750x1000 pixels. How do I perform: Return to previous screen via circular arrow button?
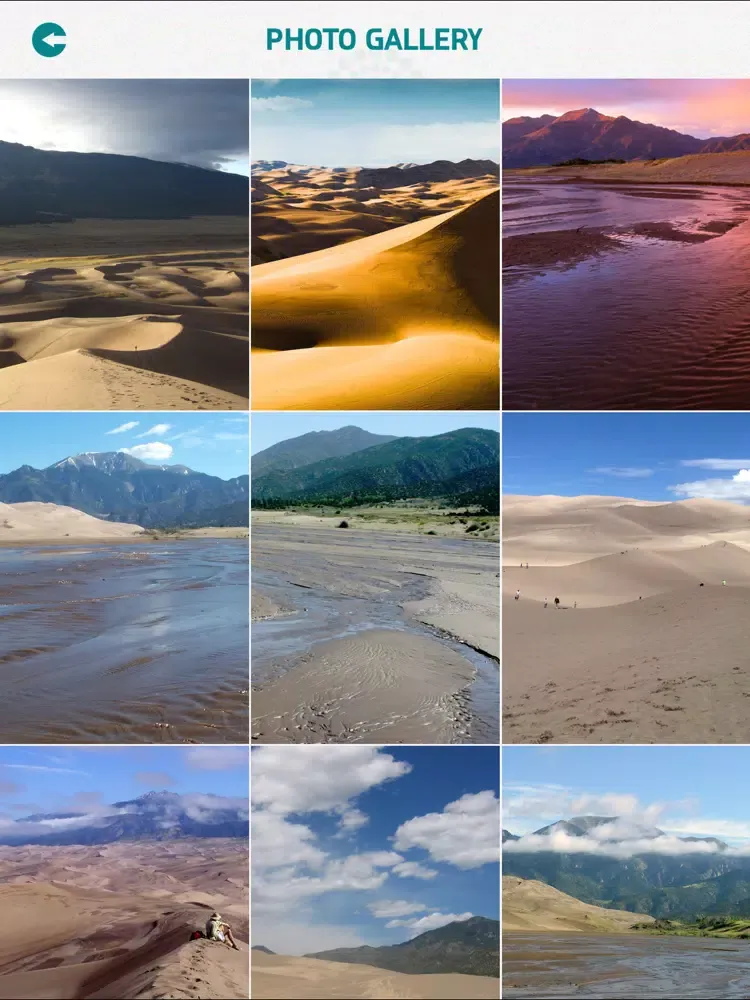tap(50, 38)
